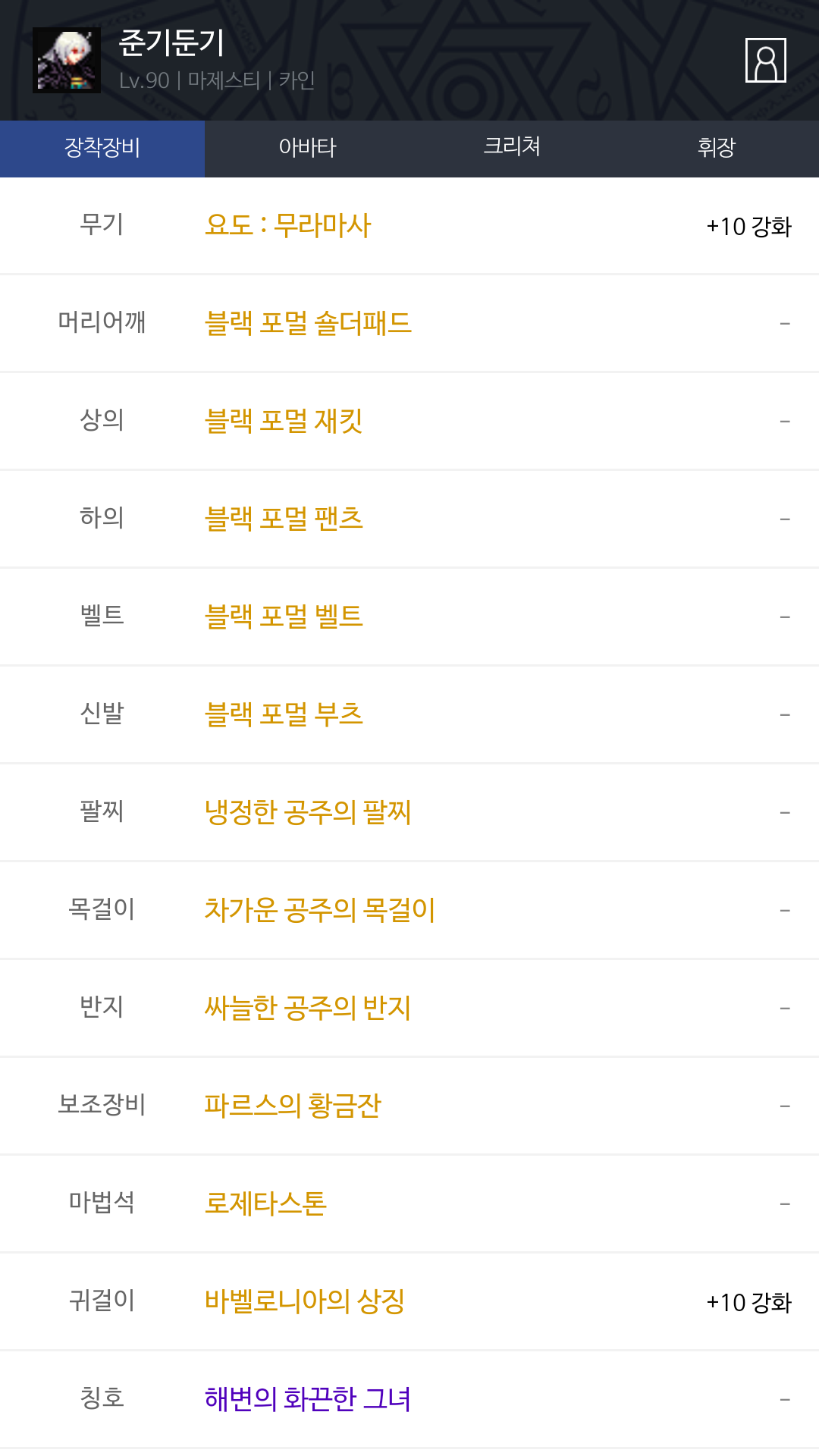The image size is (819, 1456).
Task: View the 로제타스톤 magic stone
Action: pos(409,1204)
